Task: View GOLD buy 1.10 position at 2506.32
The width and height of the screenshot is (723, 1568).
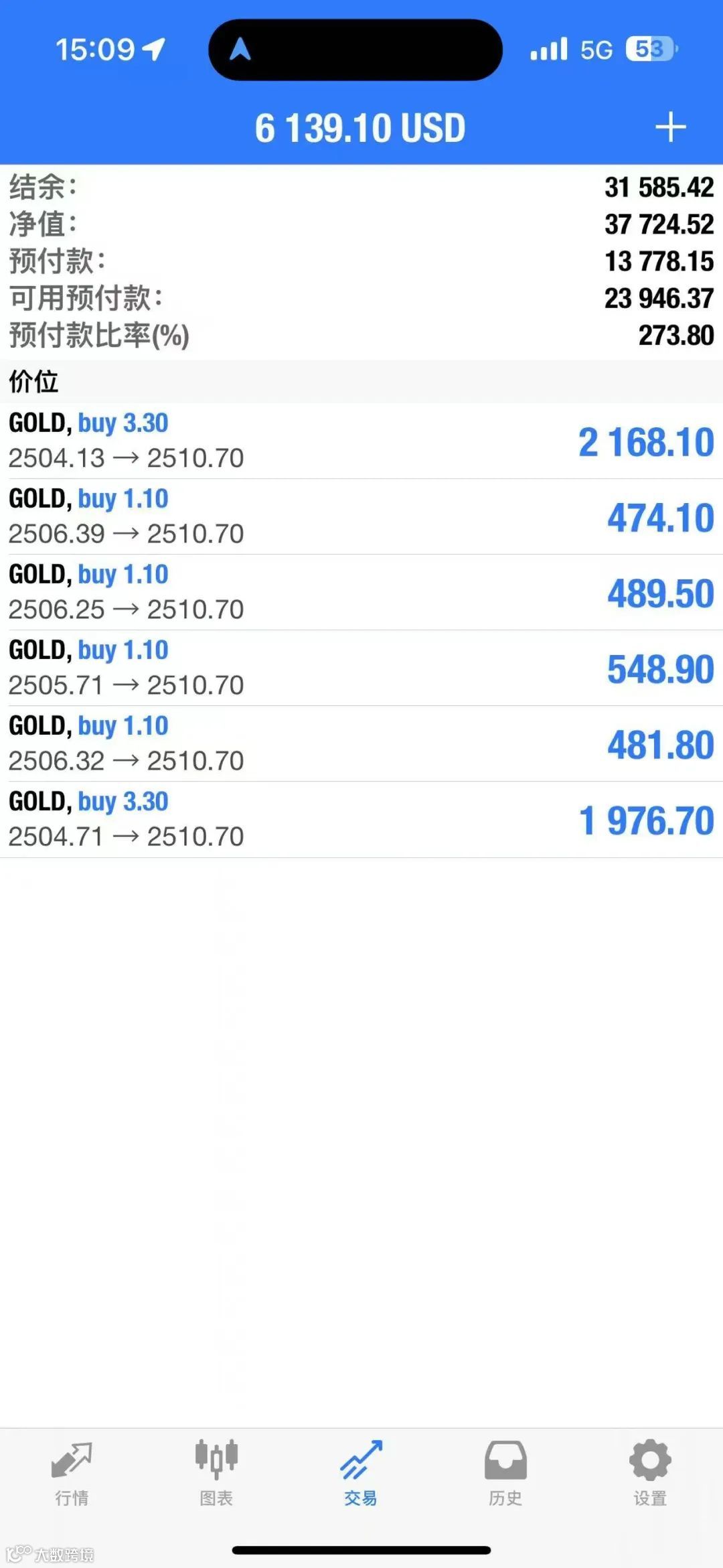Action: [x=361, y=743]
